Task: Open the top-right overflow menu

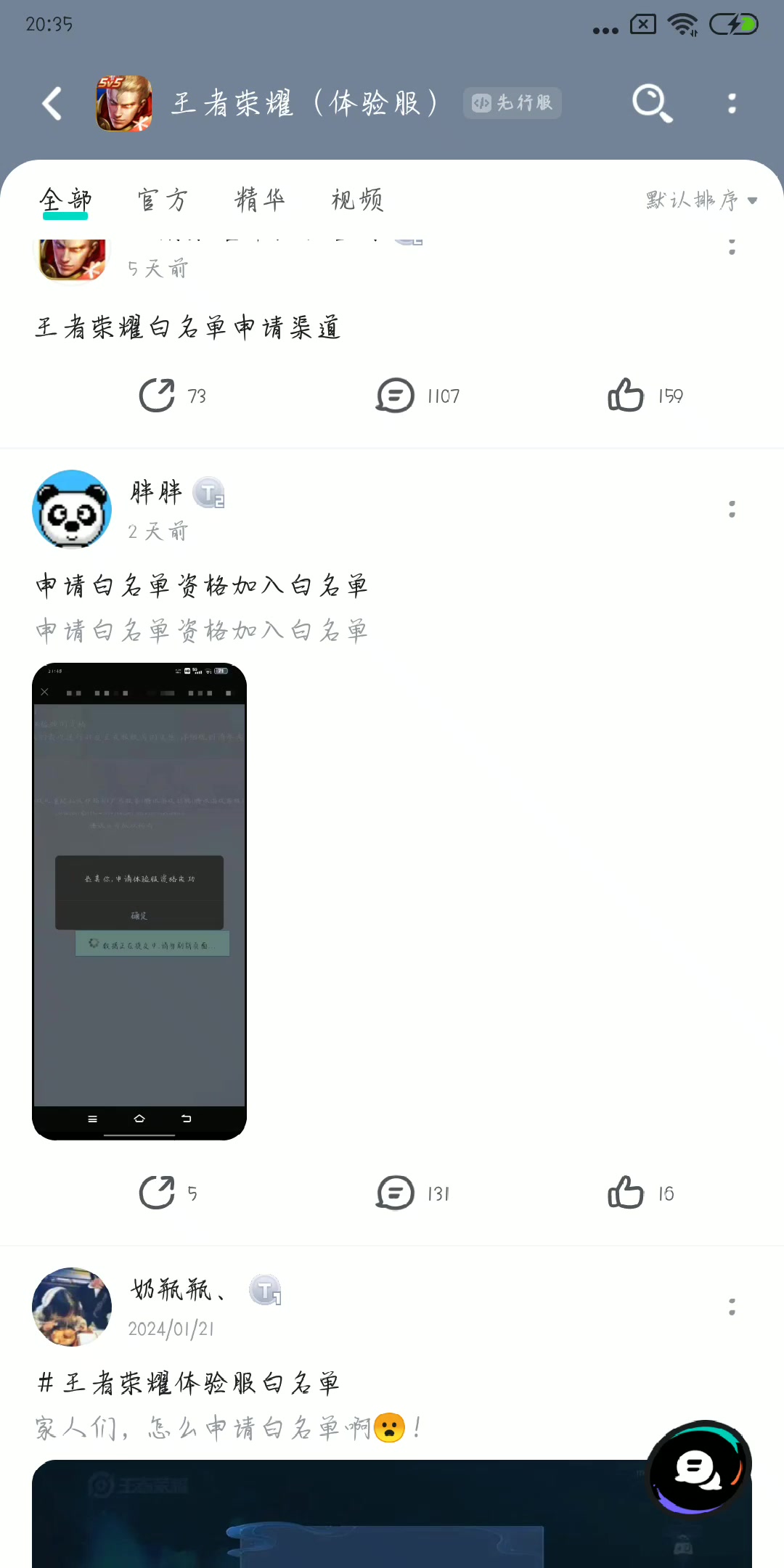Action: [x=732, y=103]
